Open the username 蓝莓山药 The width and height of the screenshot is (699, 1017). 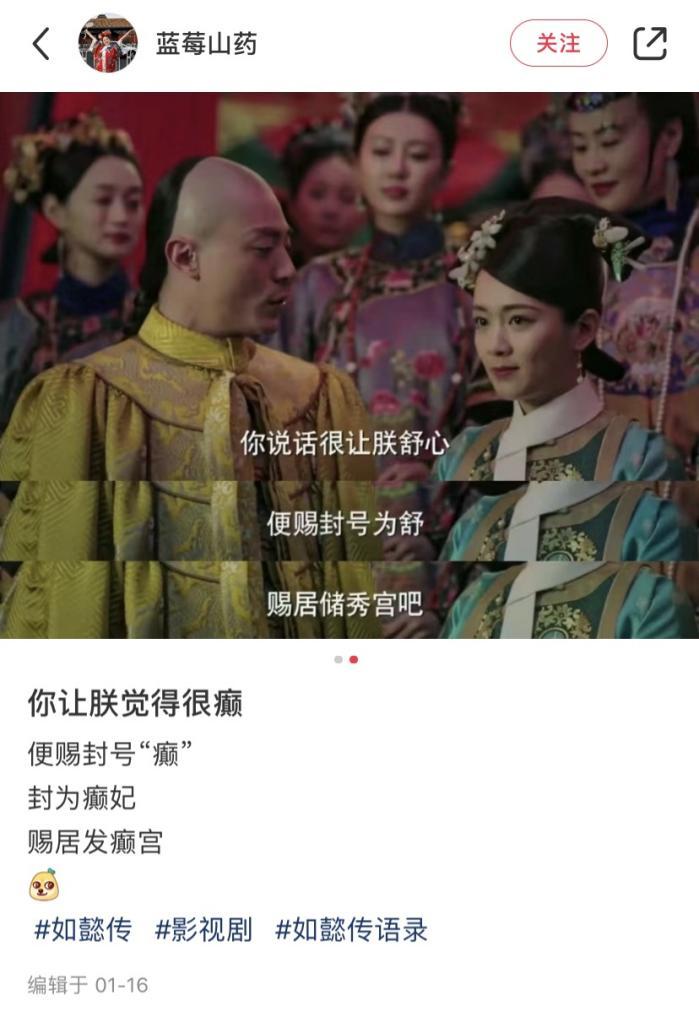[x=206, y=43]
